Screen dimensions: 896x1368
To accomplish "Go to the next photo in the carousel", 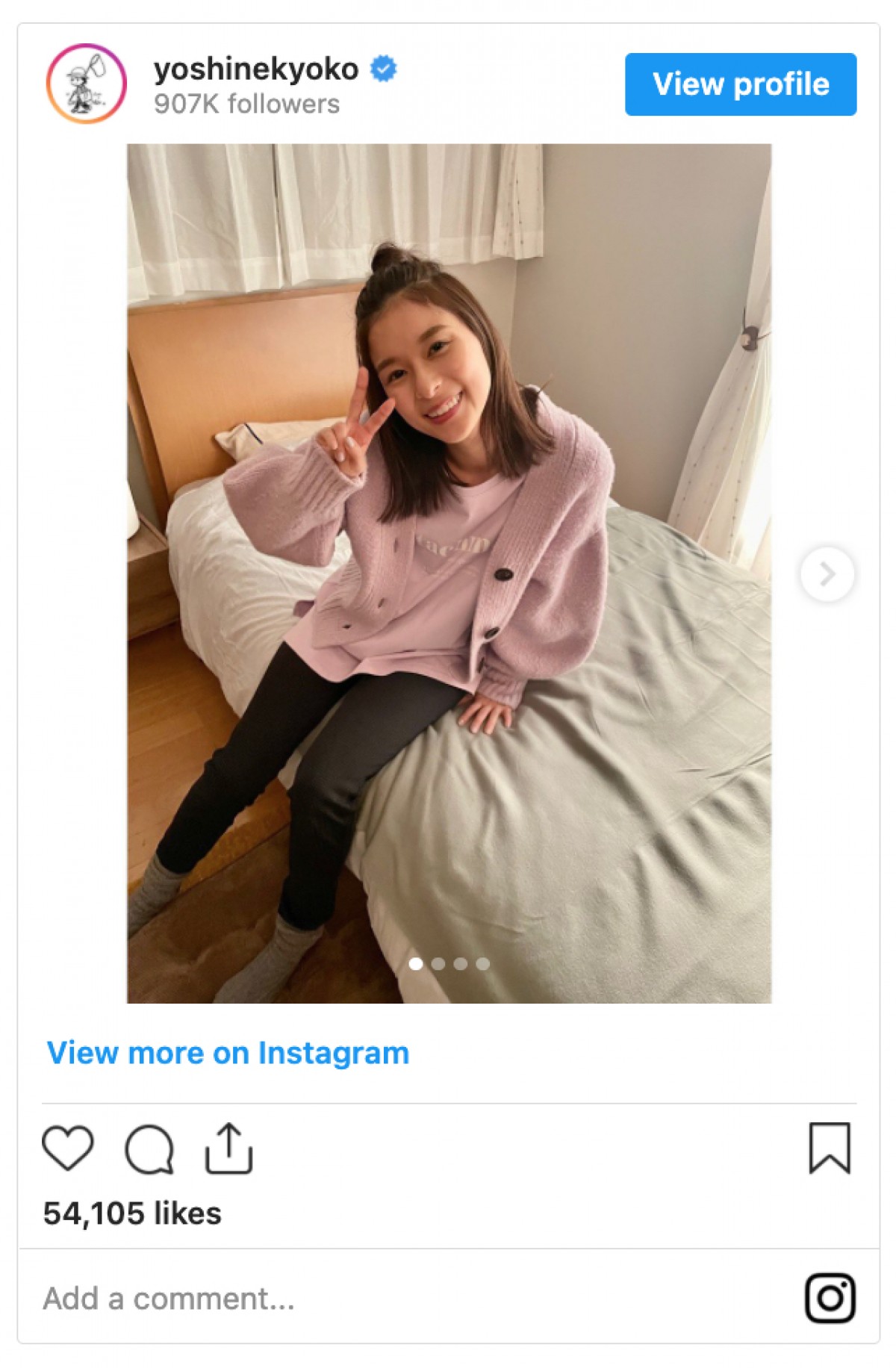I will [x=827, y=573].
